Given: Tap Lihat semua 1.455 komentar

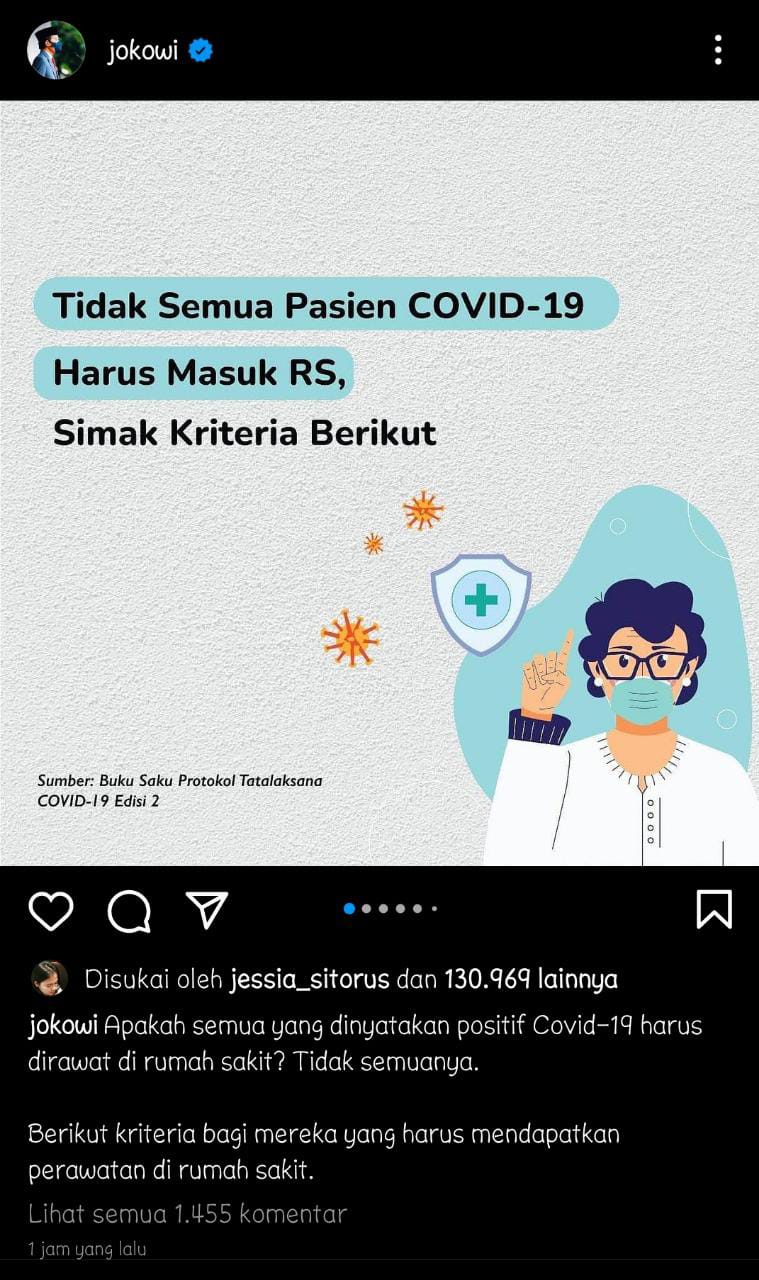Looking at the screenshot, I should [x=188, y=1214].
